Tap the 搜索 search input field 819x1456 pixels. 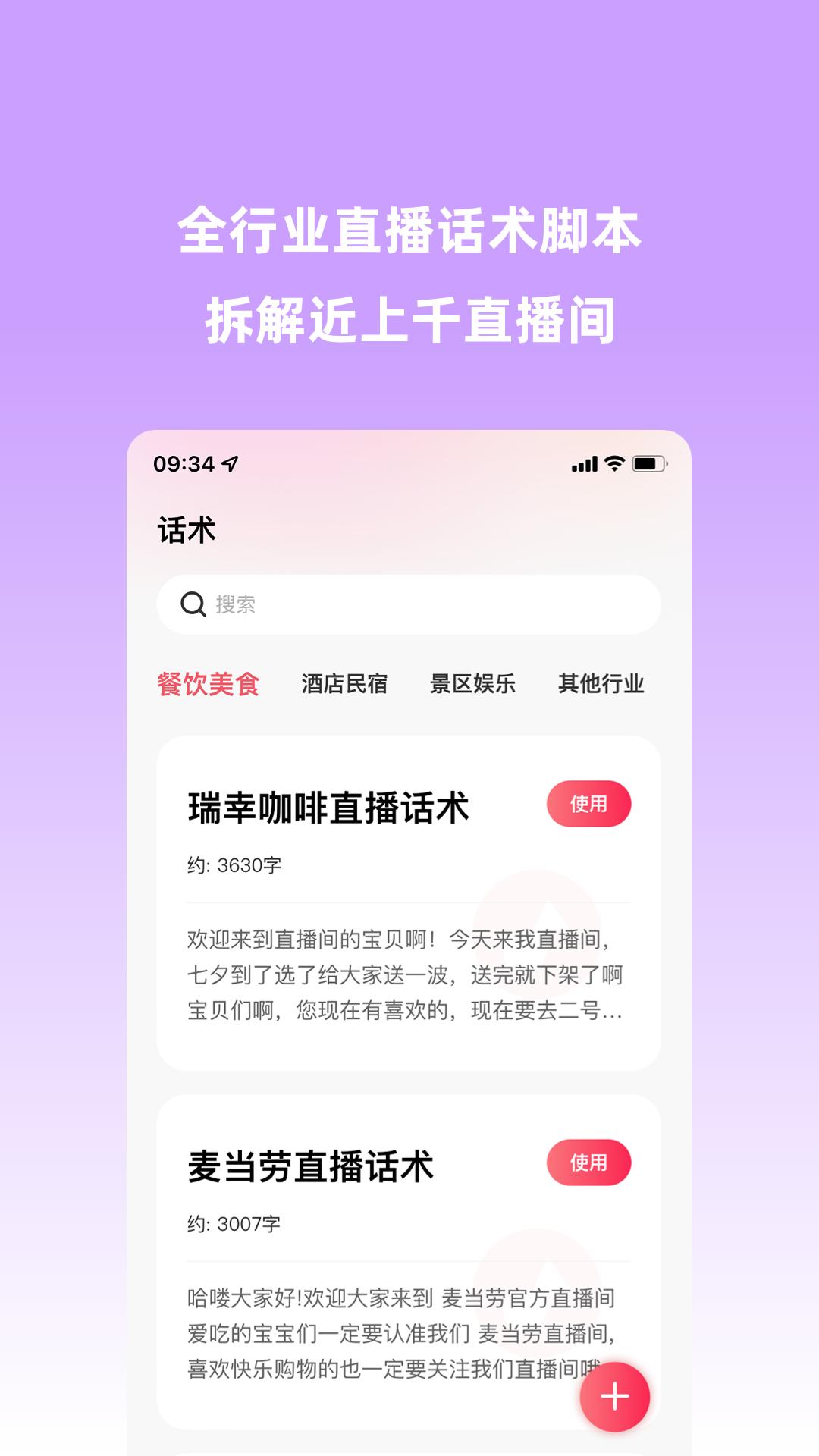pos(409,604)
